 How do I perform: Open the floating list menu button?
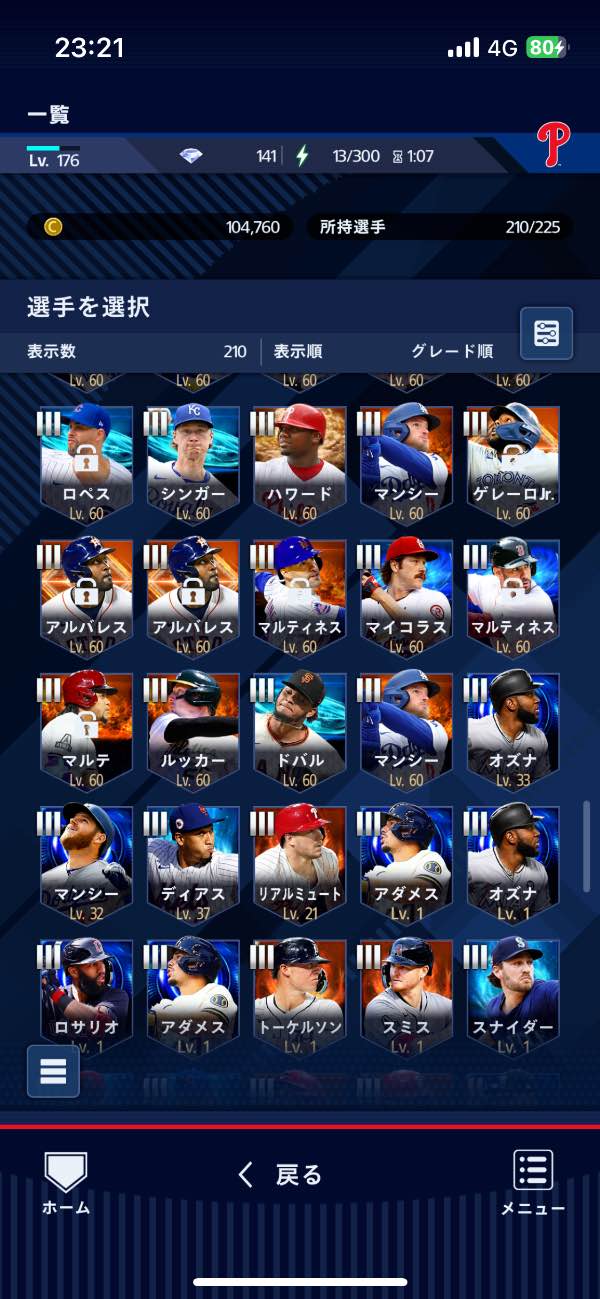coord(53,1071)
